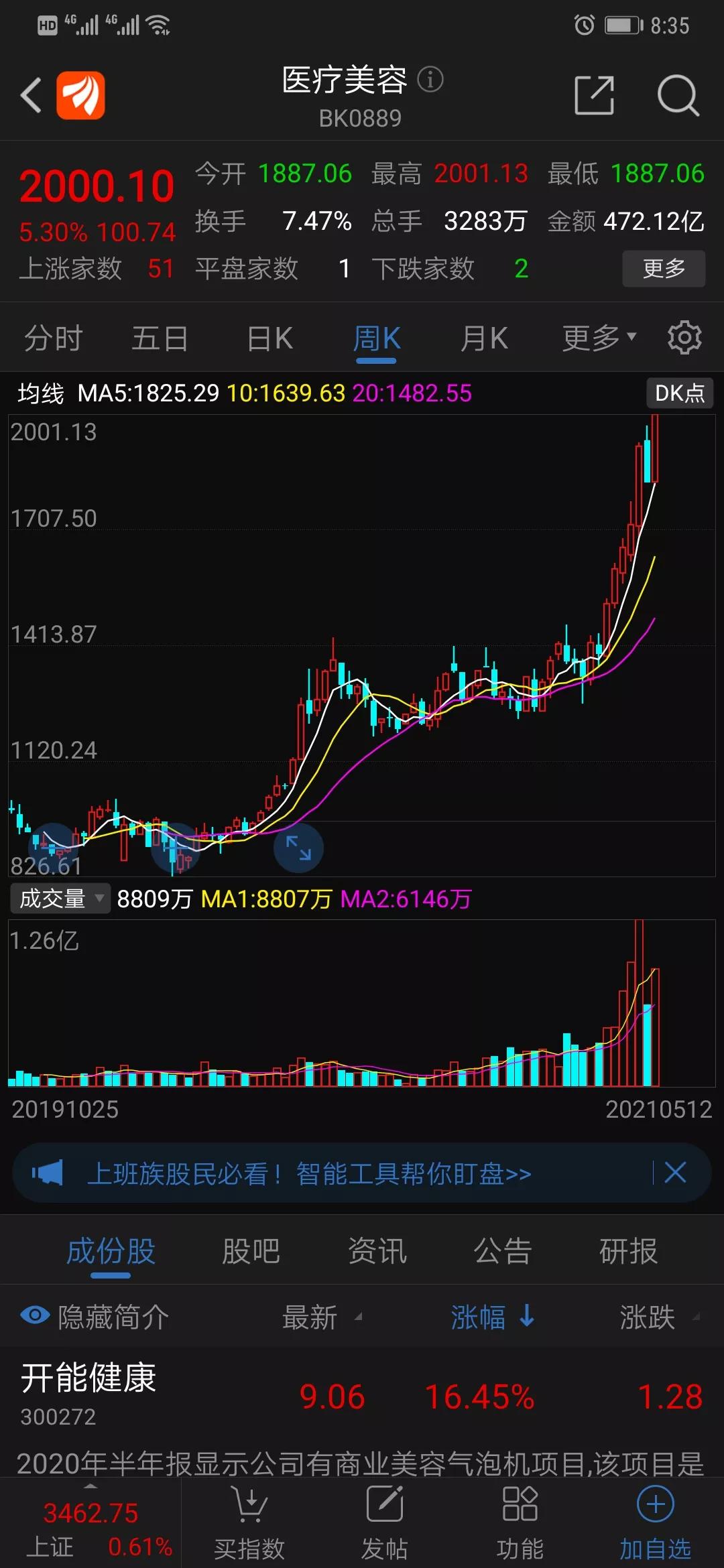The height and width of the screenshot is (1568, 724).
Task: Go back using the top-left arrow
Action: [32, 94]
